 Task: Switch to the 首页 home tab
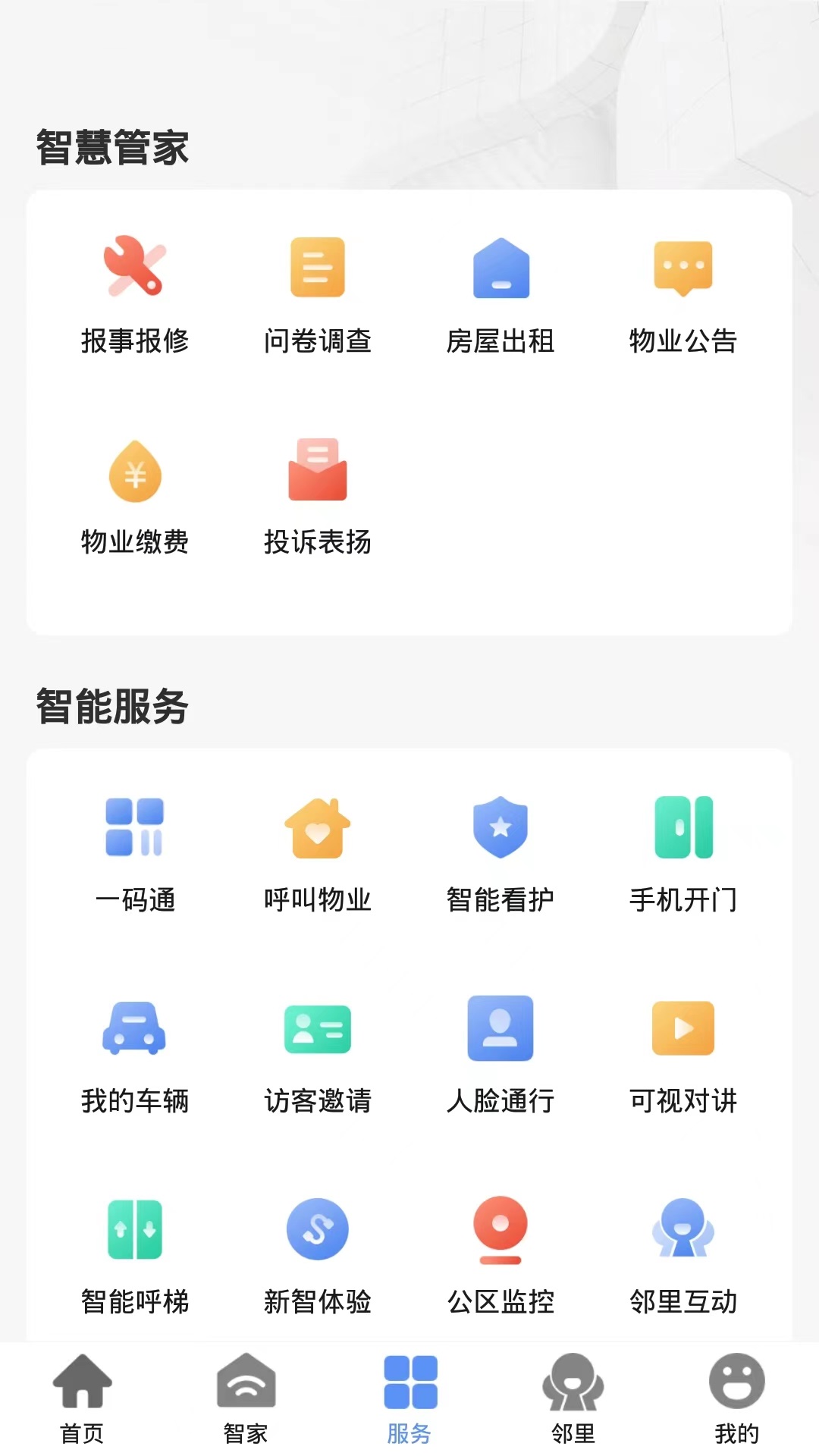(82, 1400)
